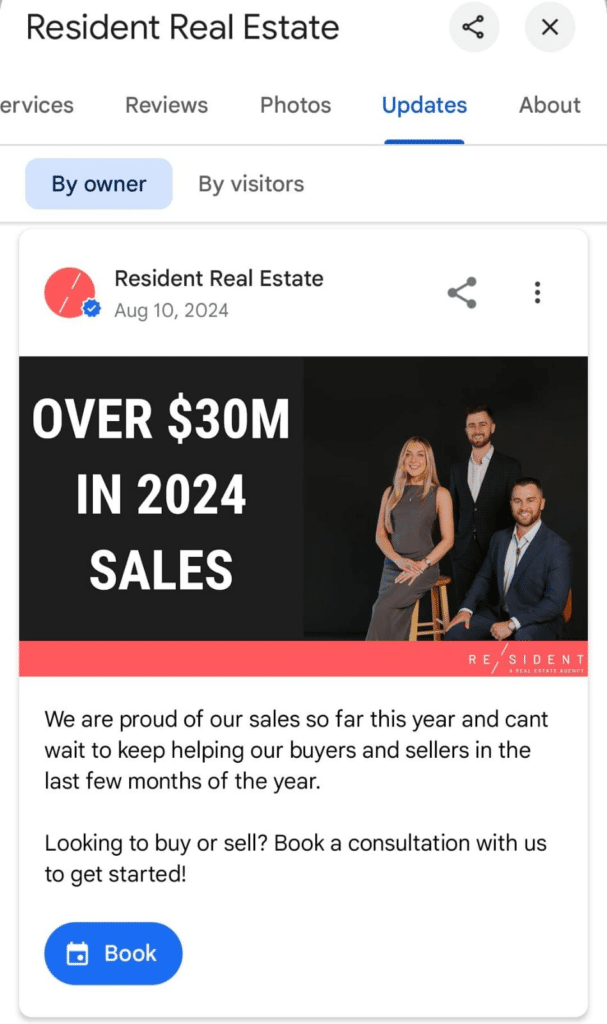Filter updates with the By owner chip

pos(99,184)
